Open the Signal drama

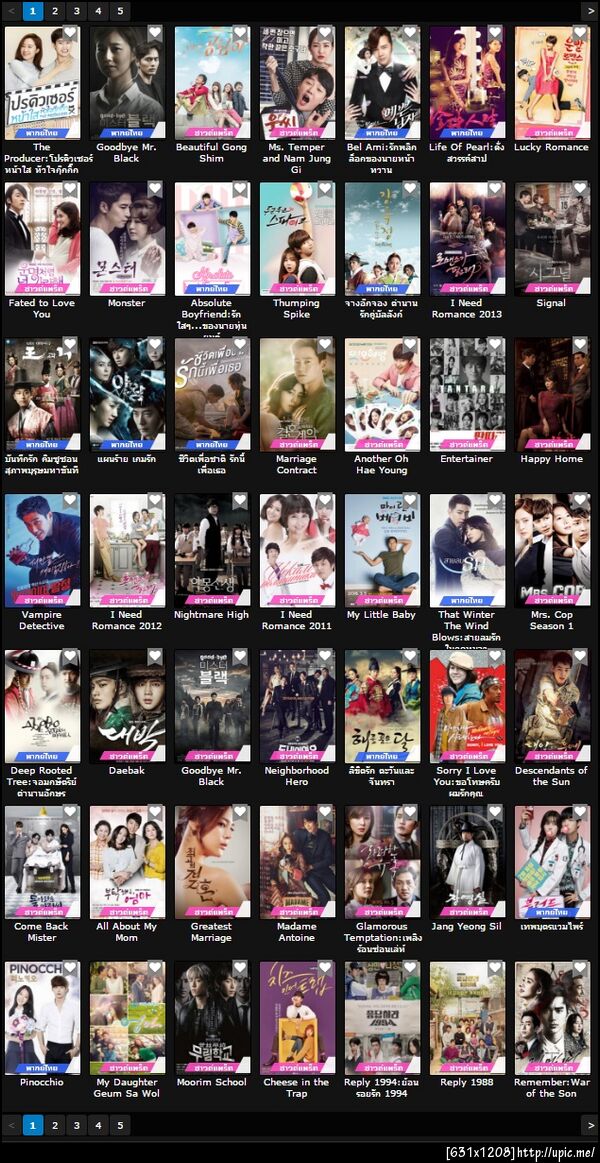552,238
